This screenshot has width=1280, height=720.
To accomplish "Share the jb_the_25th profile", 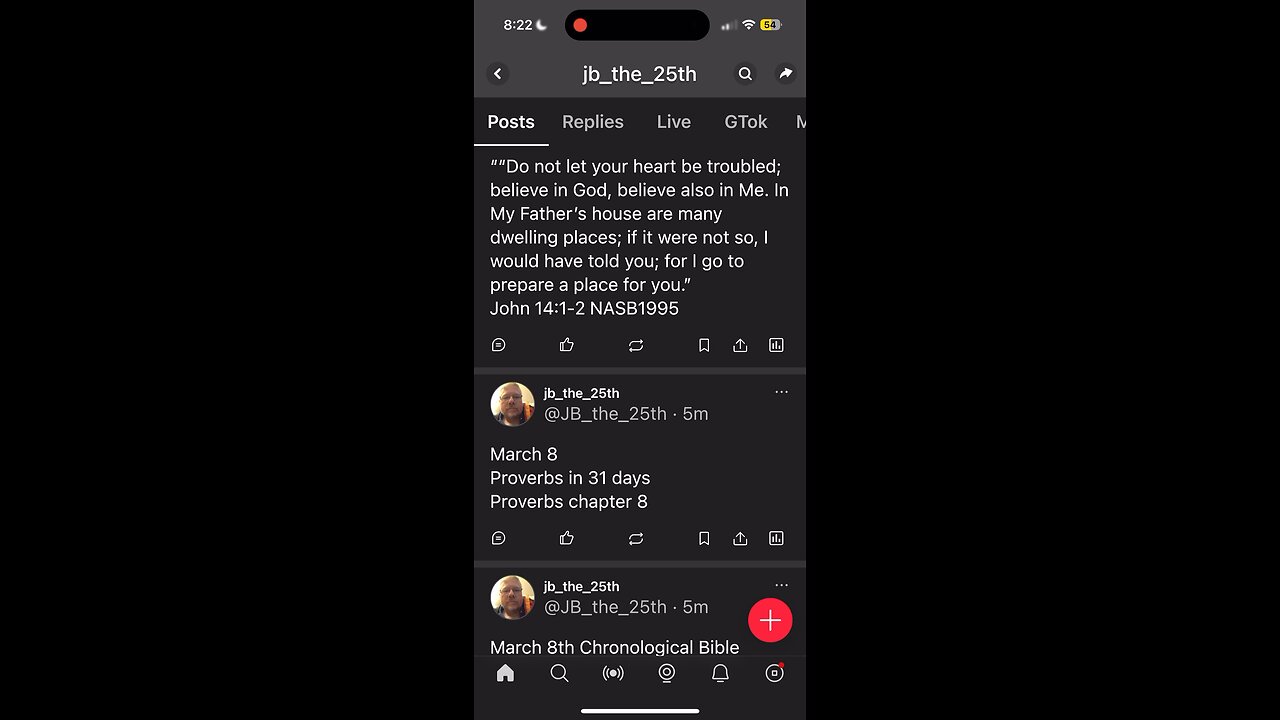I will pos(786,74).
